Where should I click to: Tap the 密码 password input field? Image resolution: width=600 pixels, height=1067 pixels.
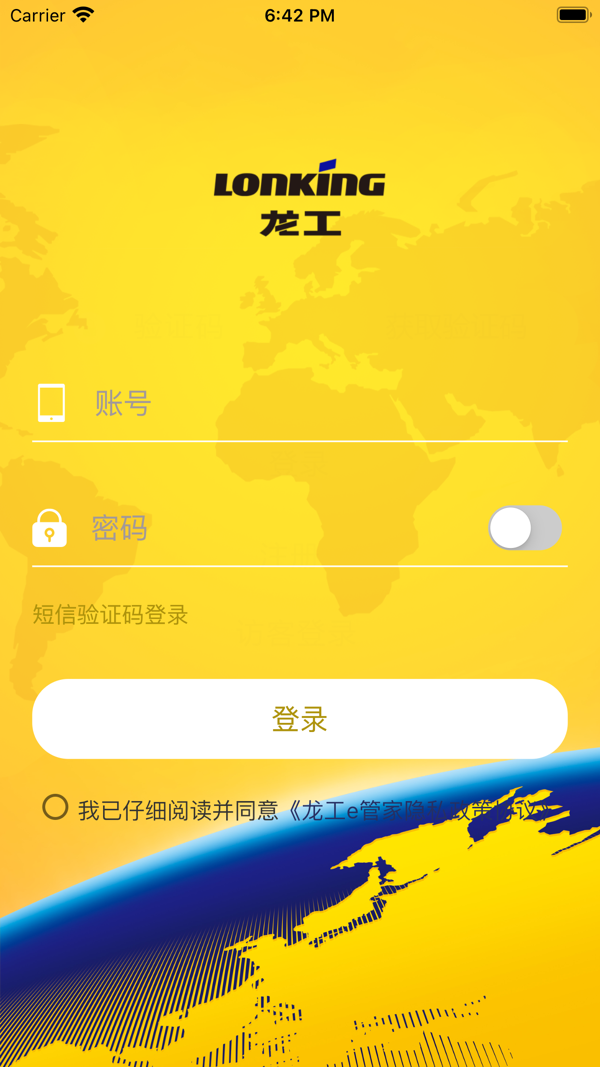click(x=280, y=528)
